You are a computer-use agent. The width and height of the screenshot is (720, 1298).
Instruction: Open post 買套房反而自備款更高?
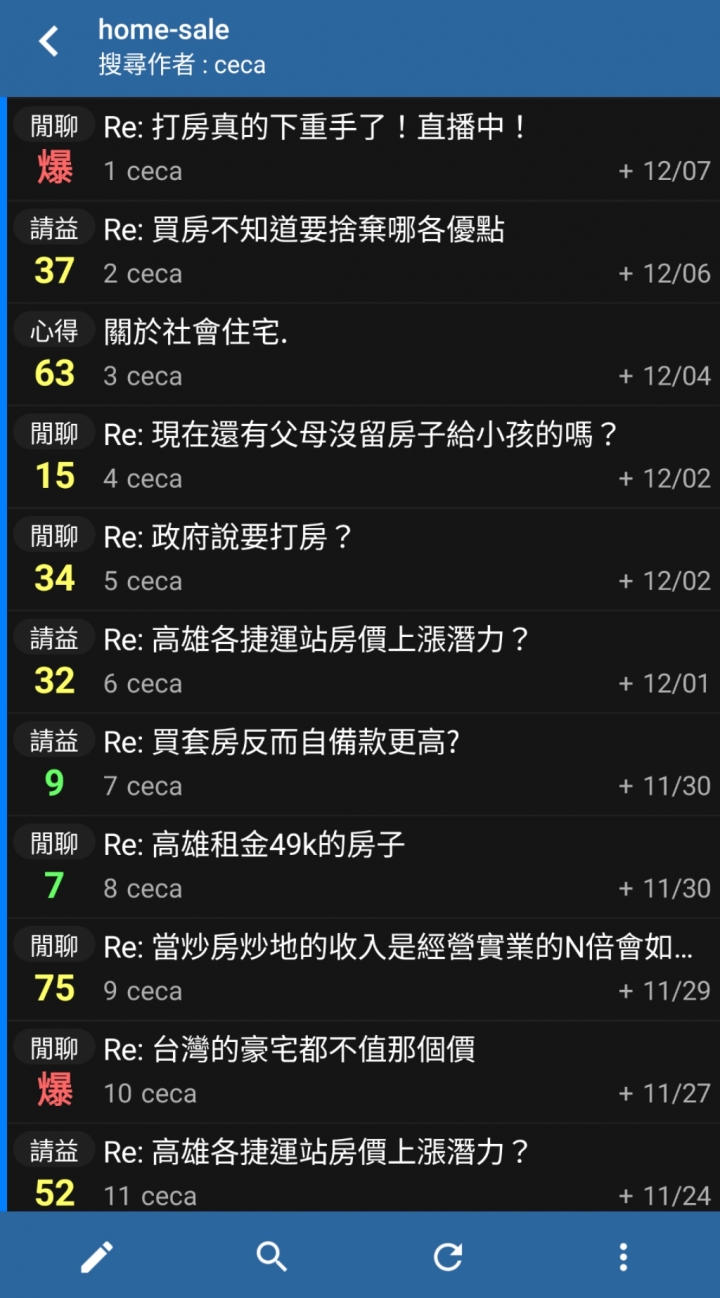coord(363,764)
